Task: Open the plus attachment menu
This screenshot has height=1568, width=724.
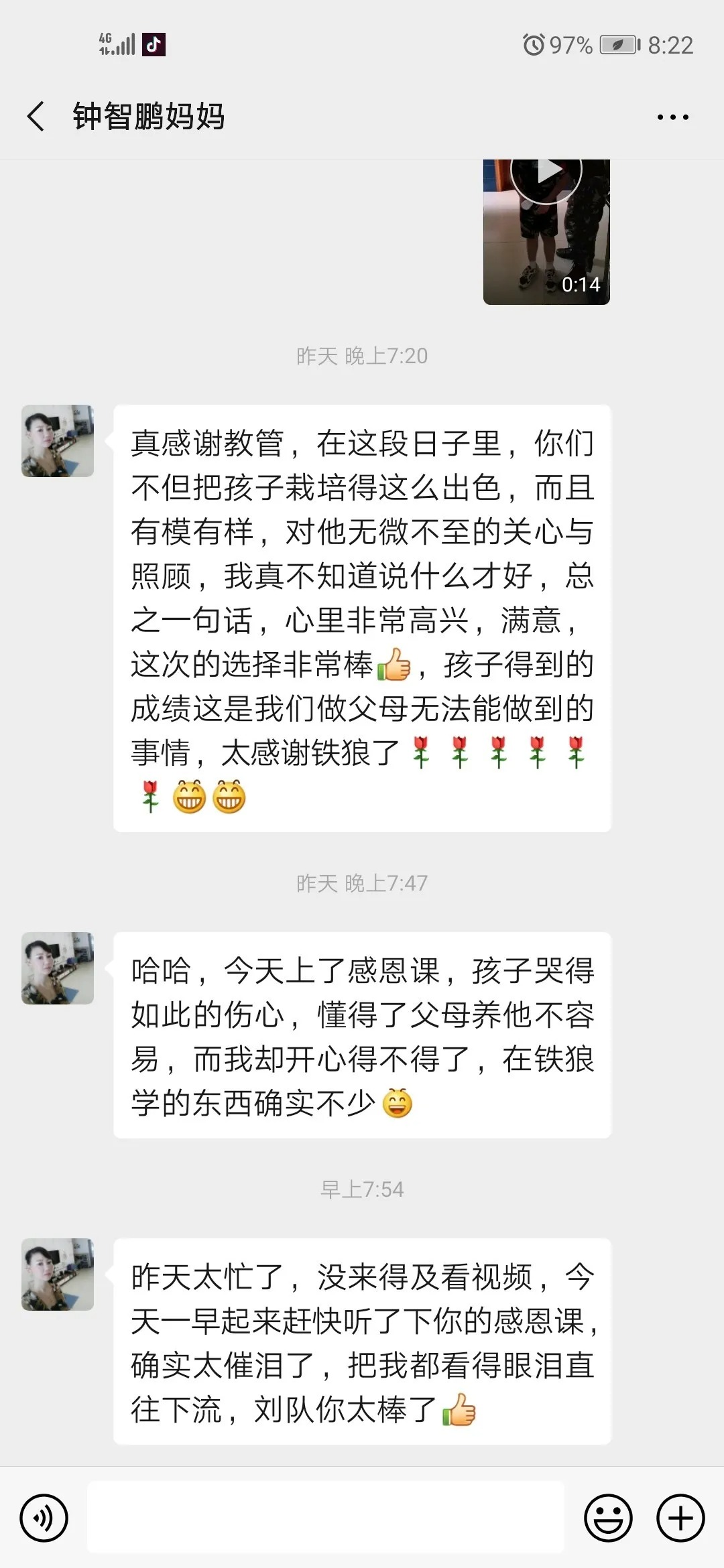Action: click(x=680, y=1518)
